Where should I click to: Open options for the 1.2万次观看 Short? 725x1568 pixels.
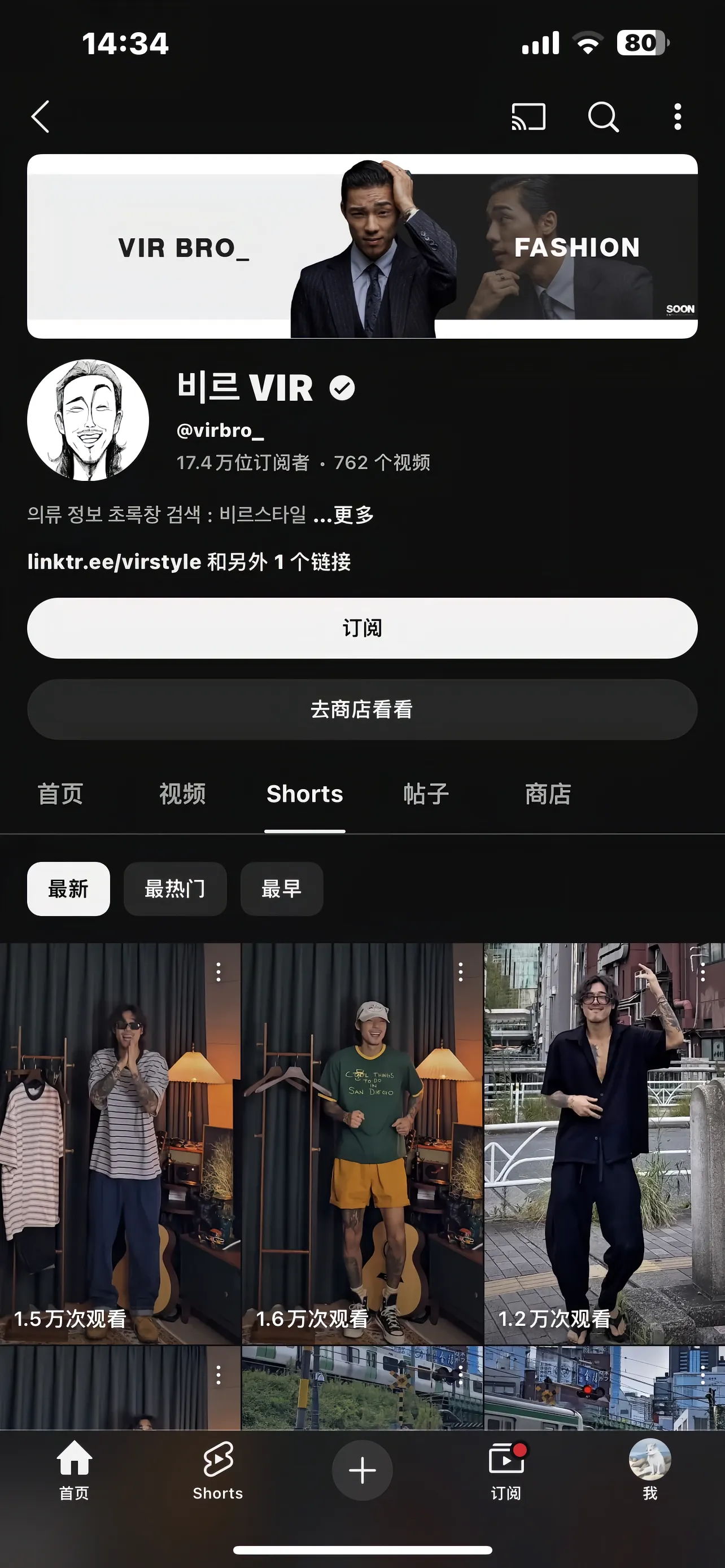[702, 972]
